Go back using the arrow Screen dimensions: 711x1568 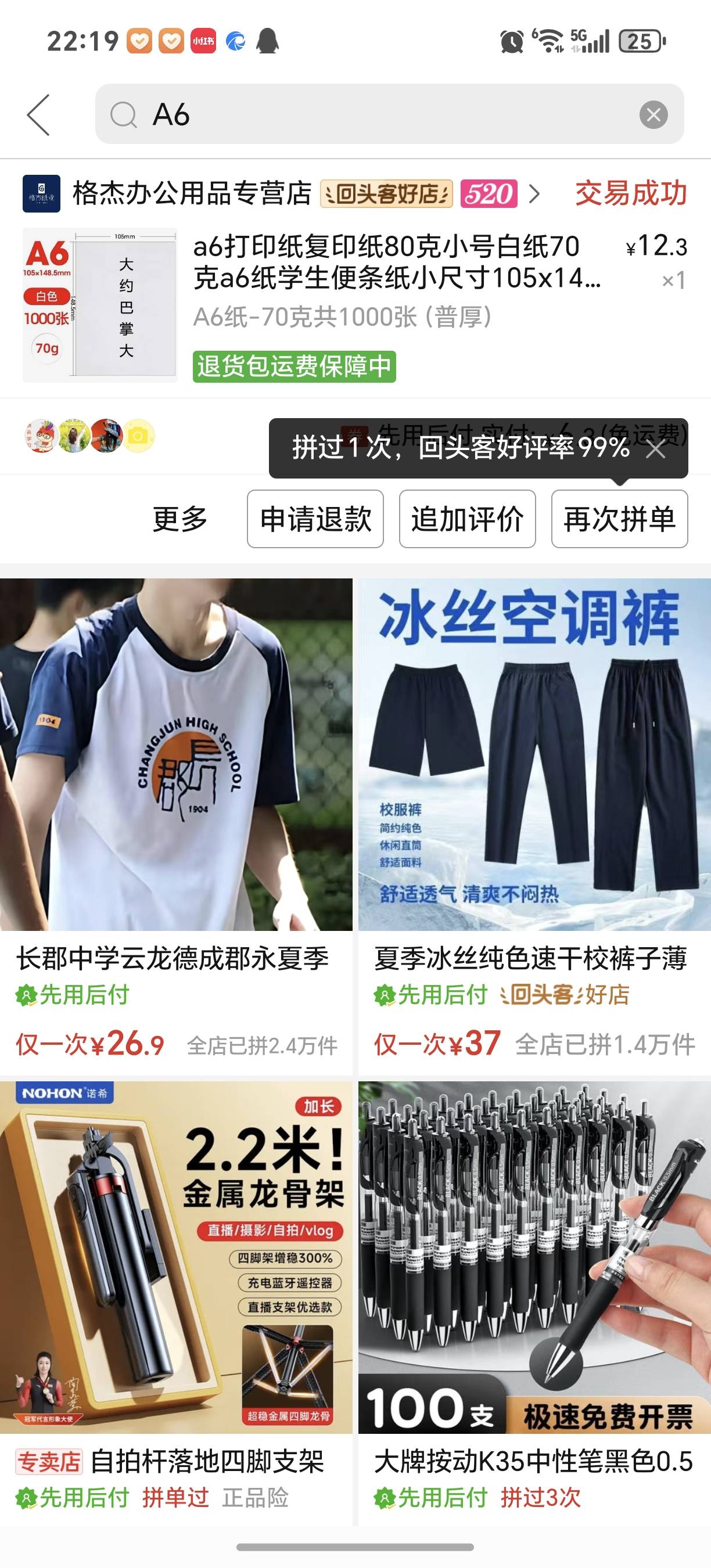point(38,114)
